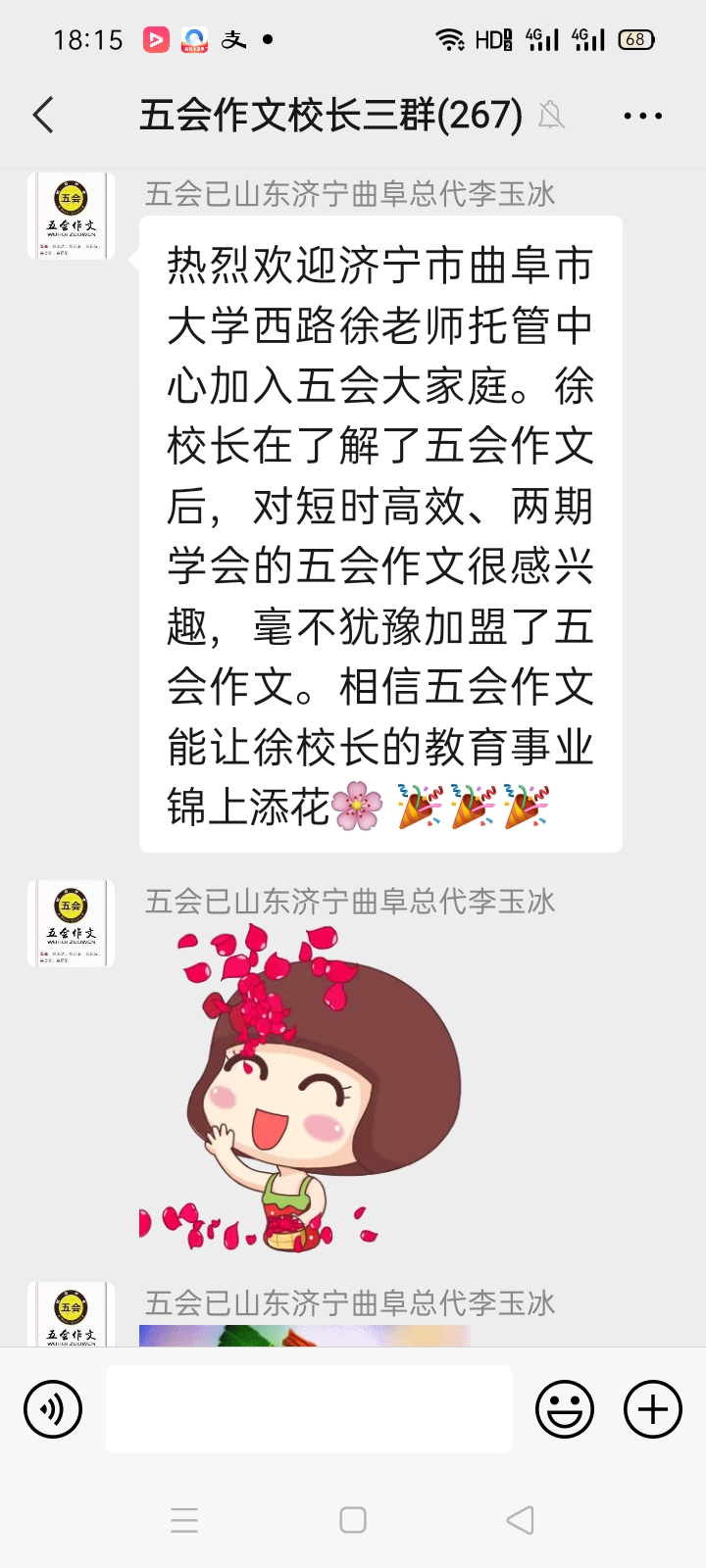Open sender avatar beside the welcome message
This screenshot has height=1568, width=706.
pyautogui.click(x=71, y=217)
